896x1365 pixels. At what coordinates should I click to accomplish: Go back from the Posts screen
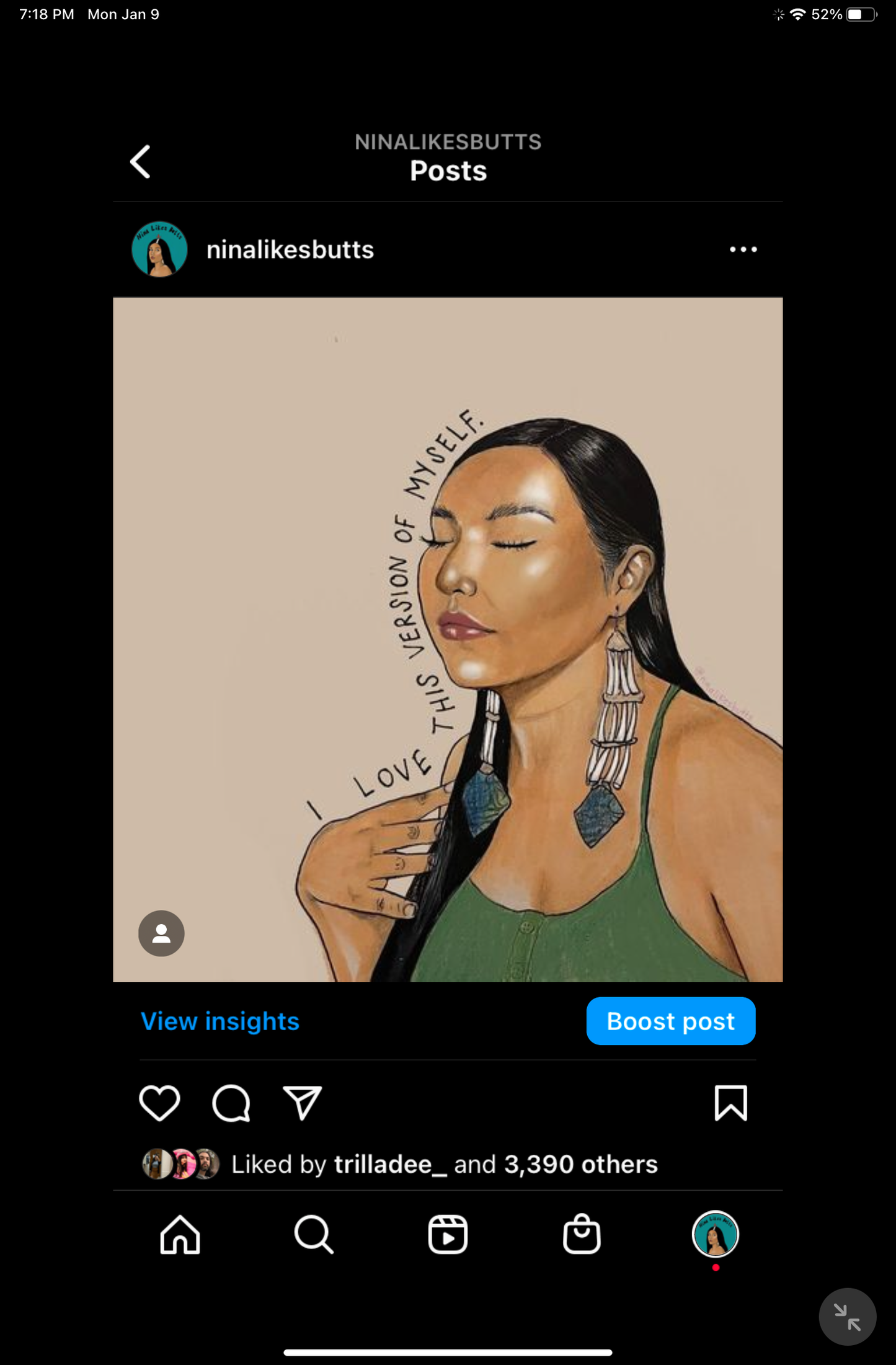(141, 162)
